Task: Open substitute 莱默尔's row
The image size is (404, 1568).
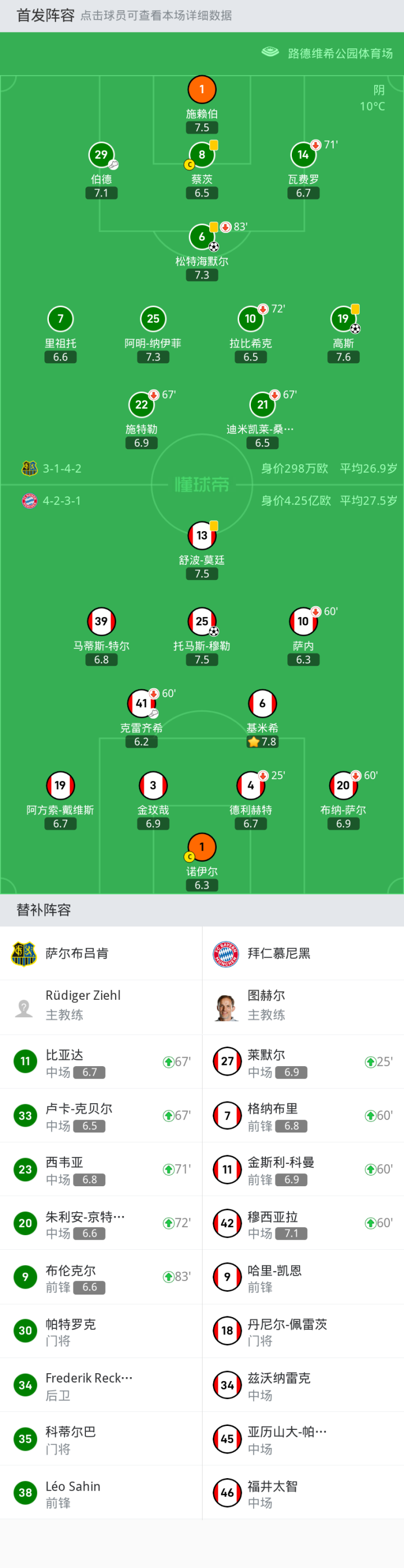Action: [x=303, y=1062]
